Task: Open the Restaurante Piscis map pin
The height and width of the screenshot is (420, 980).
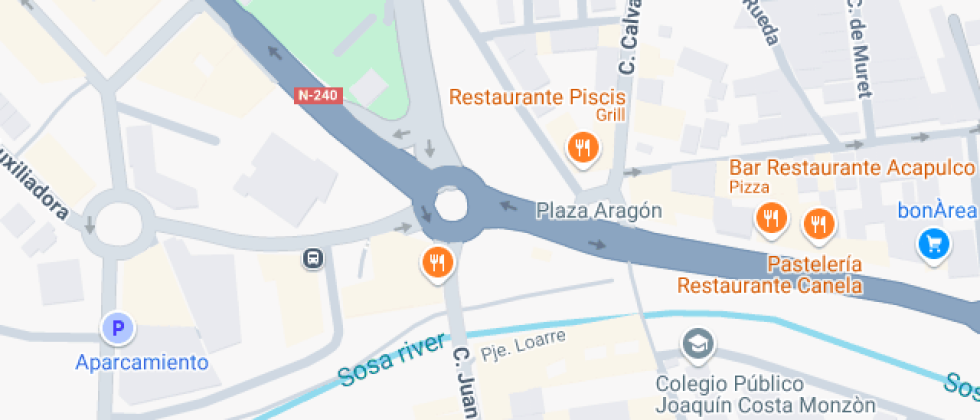Action: click(x=583, y=149)
